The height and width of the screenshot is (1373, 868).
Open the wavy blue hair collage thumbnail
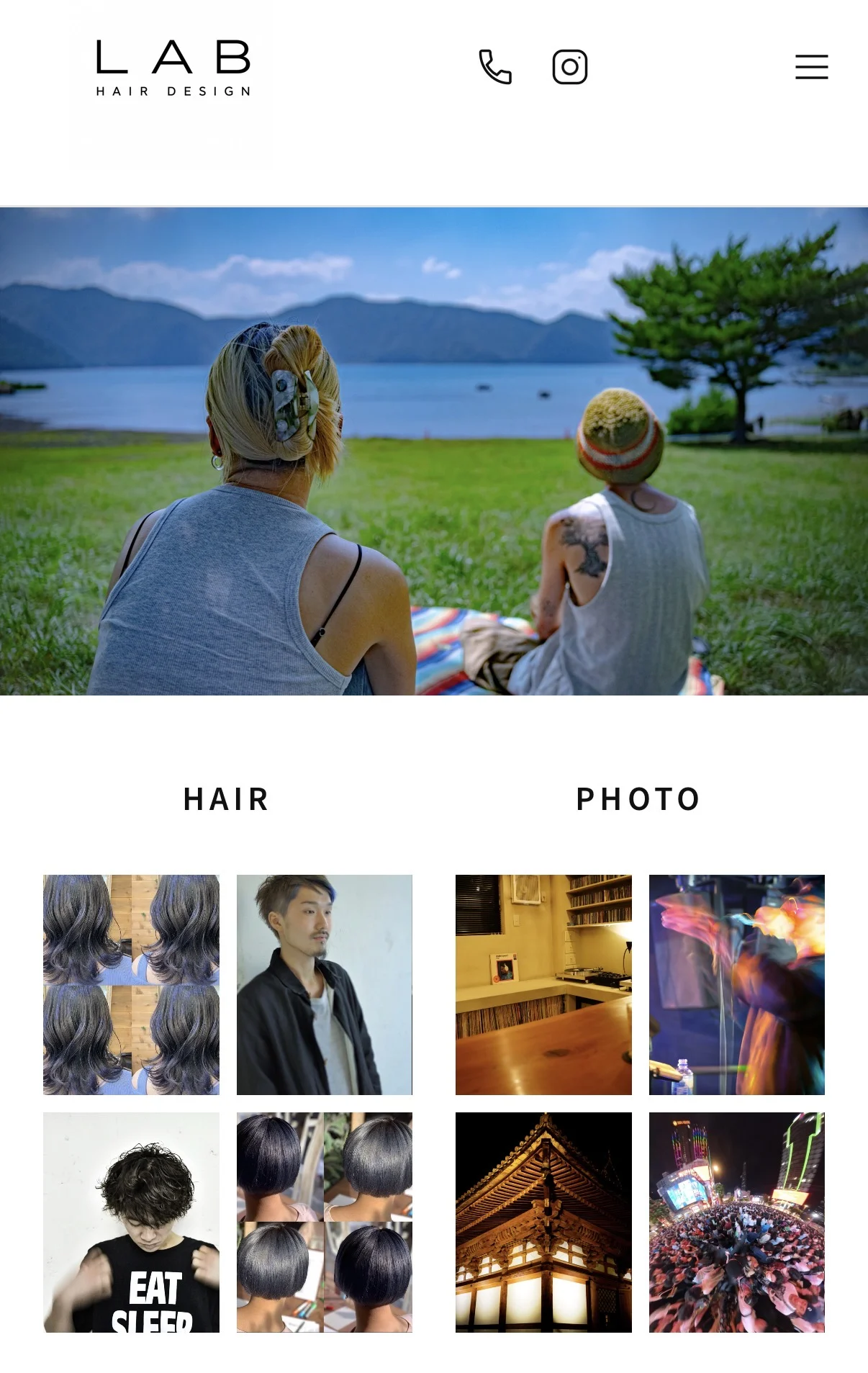click(131, 985)
